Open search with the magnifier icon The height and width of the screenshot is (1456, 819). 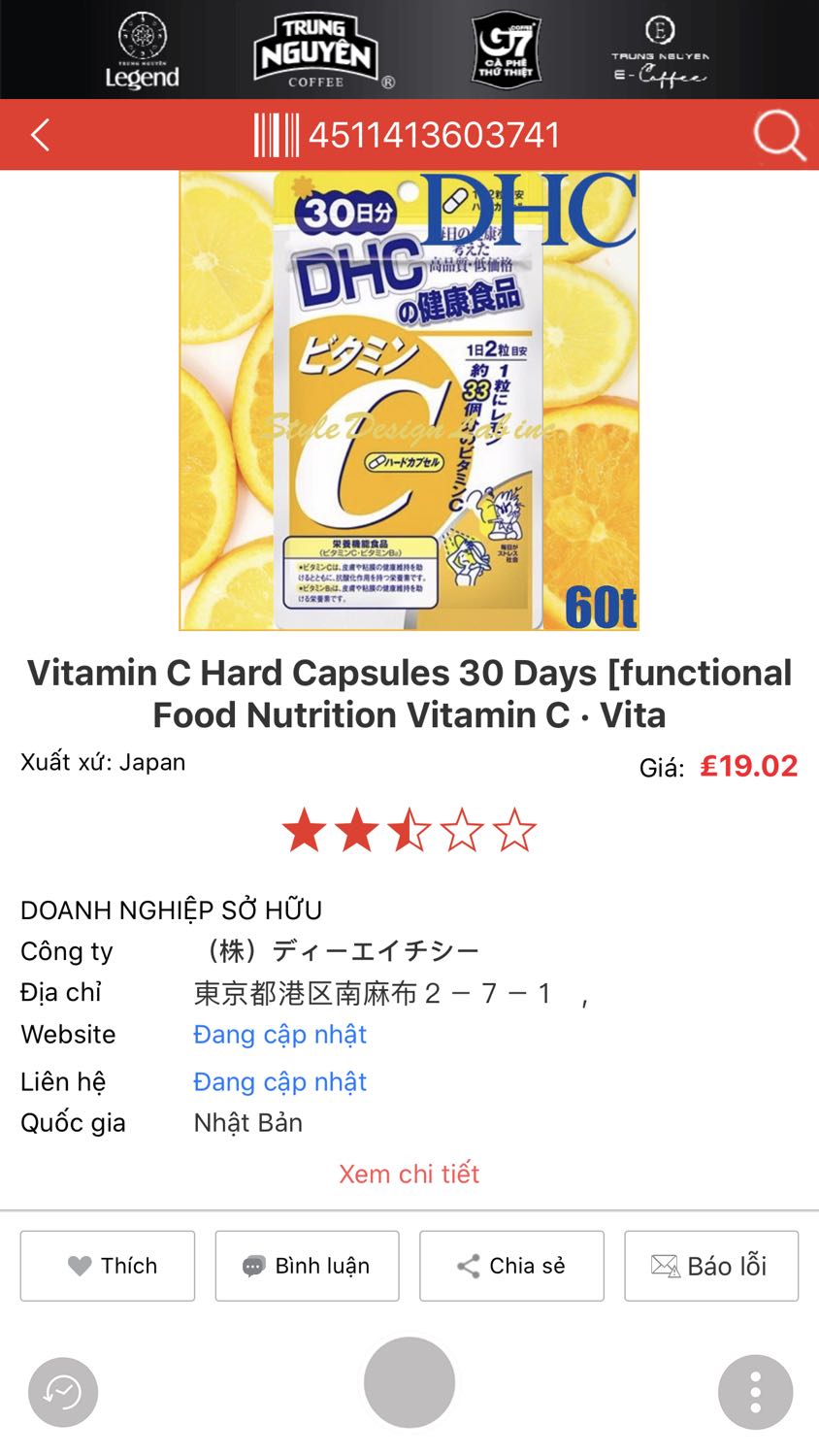coord(776,136)
